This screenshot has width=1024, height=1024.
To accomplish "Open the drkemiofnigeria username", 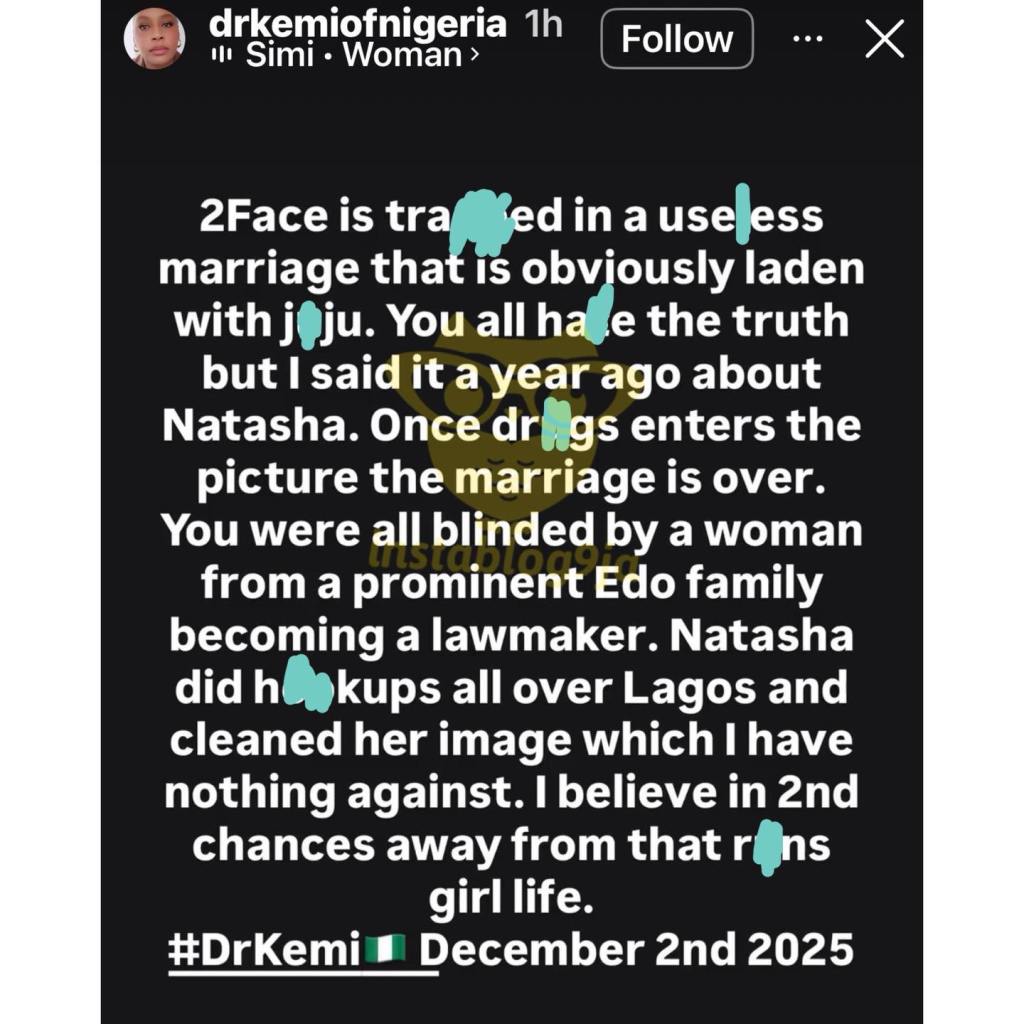I will coord(360,23).
